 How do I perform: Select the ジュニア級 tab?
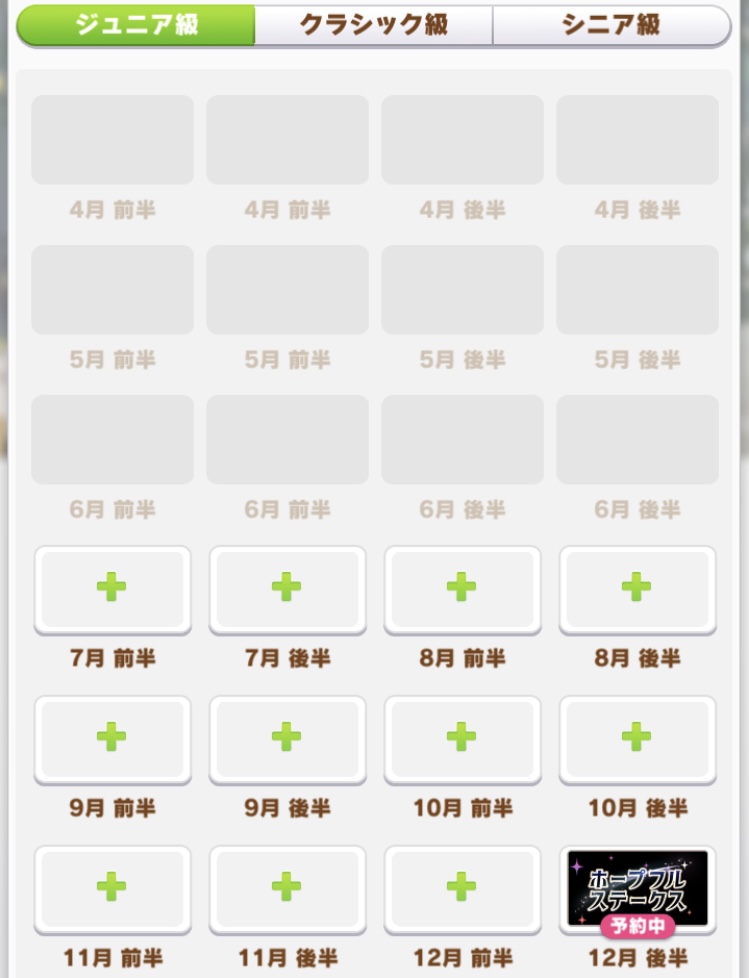[133, 22]
